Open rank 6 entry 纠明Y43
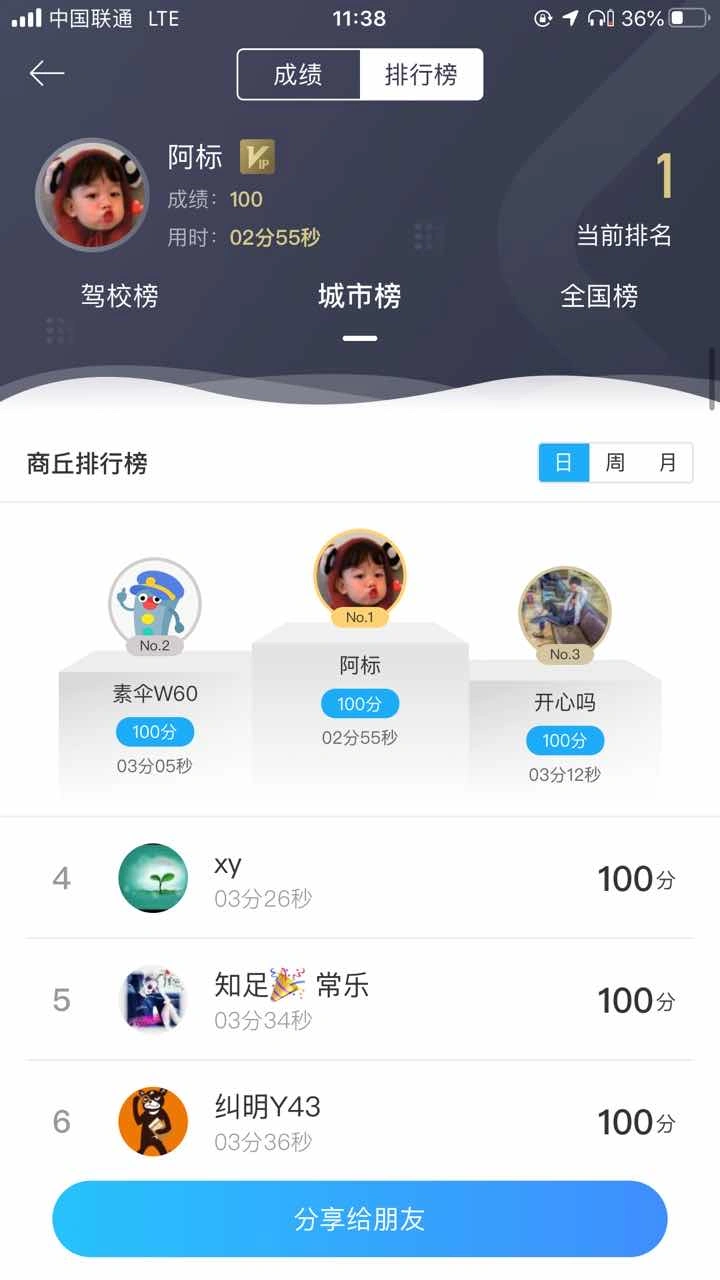720x1280 pixels. click(360, 1121)
